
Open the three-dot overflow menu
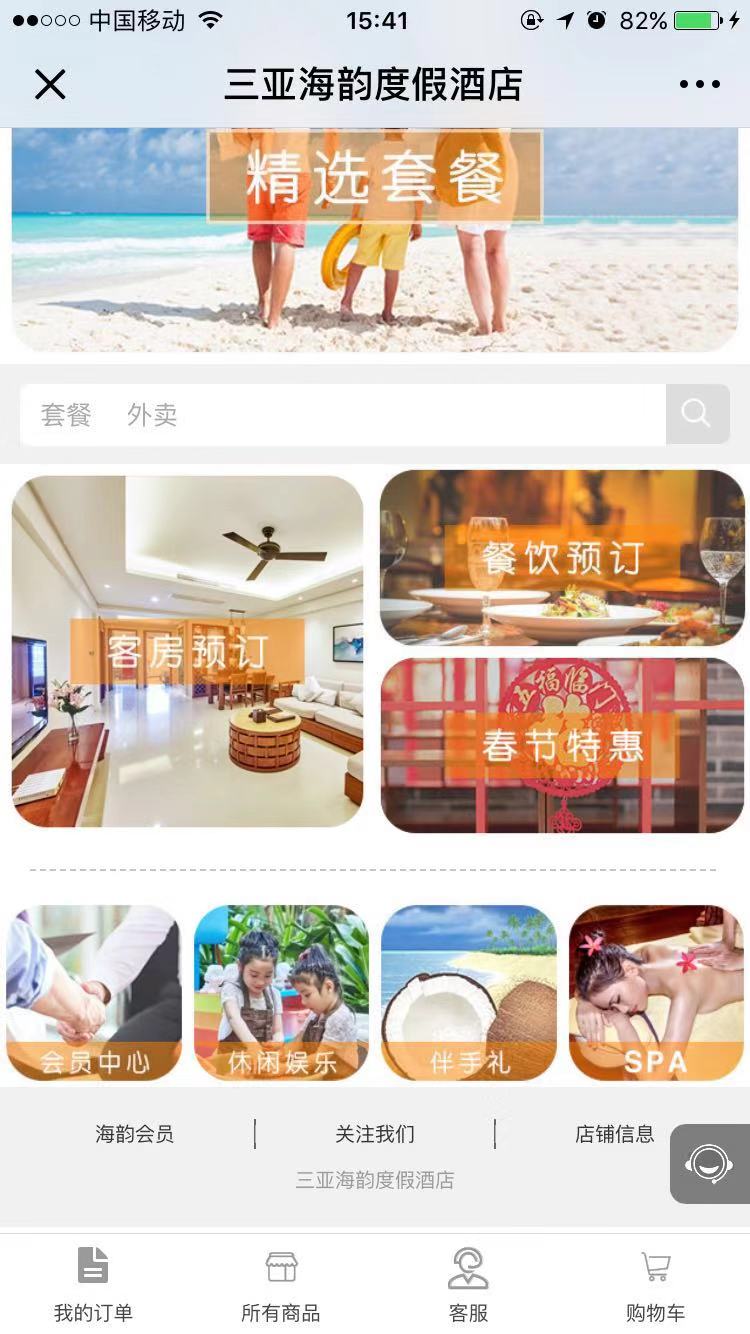click(x=699, y=85)
